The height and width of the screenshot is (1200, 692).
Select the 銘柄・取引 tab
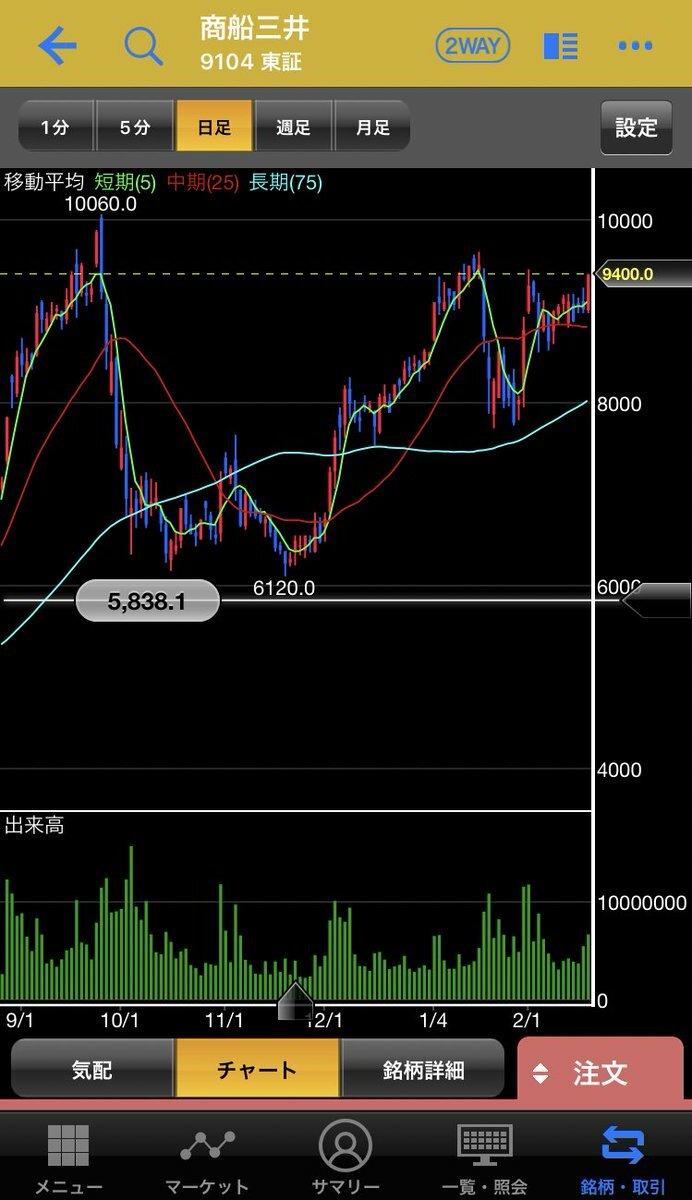[622, 1158]
